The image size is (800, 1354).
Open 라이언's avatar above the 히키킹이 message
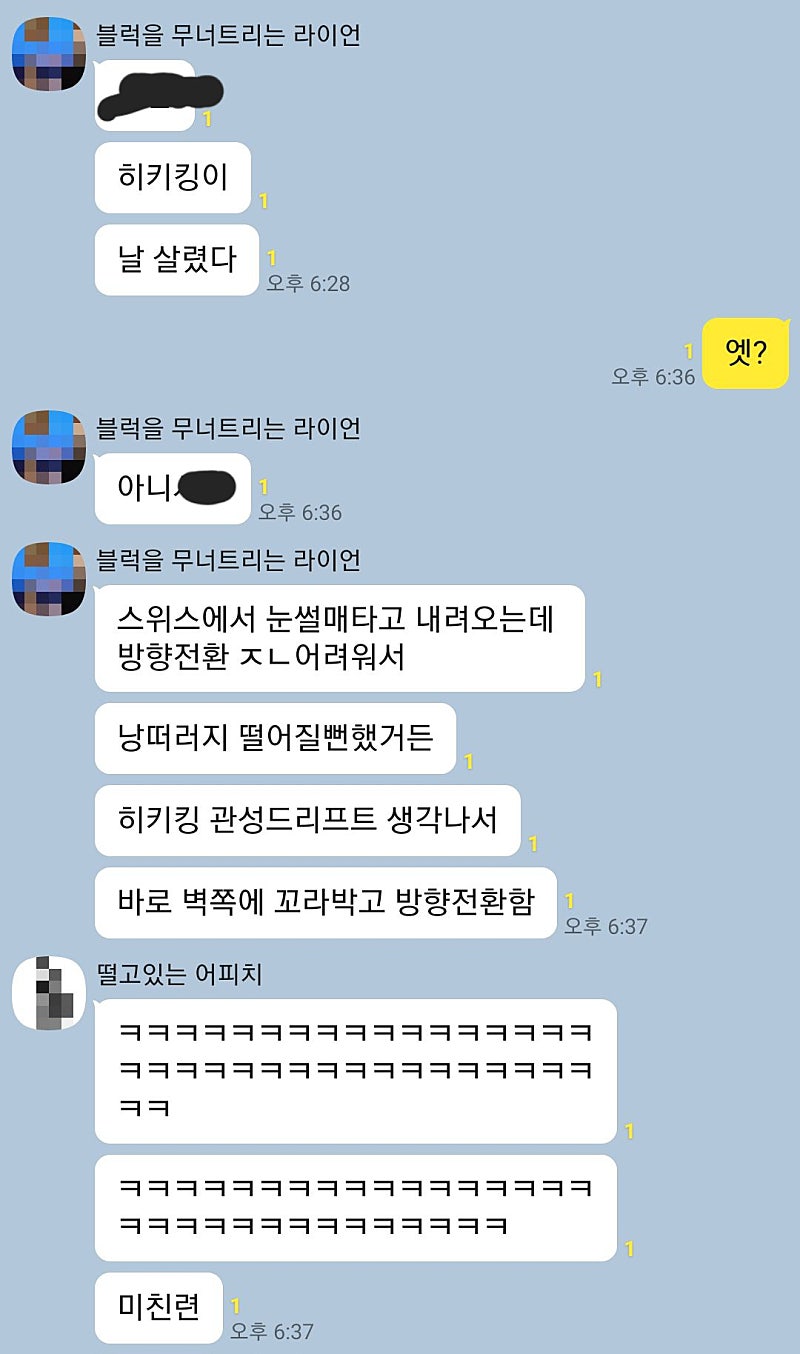point(48,54)
